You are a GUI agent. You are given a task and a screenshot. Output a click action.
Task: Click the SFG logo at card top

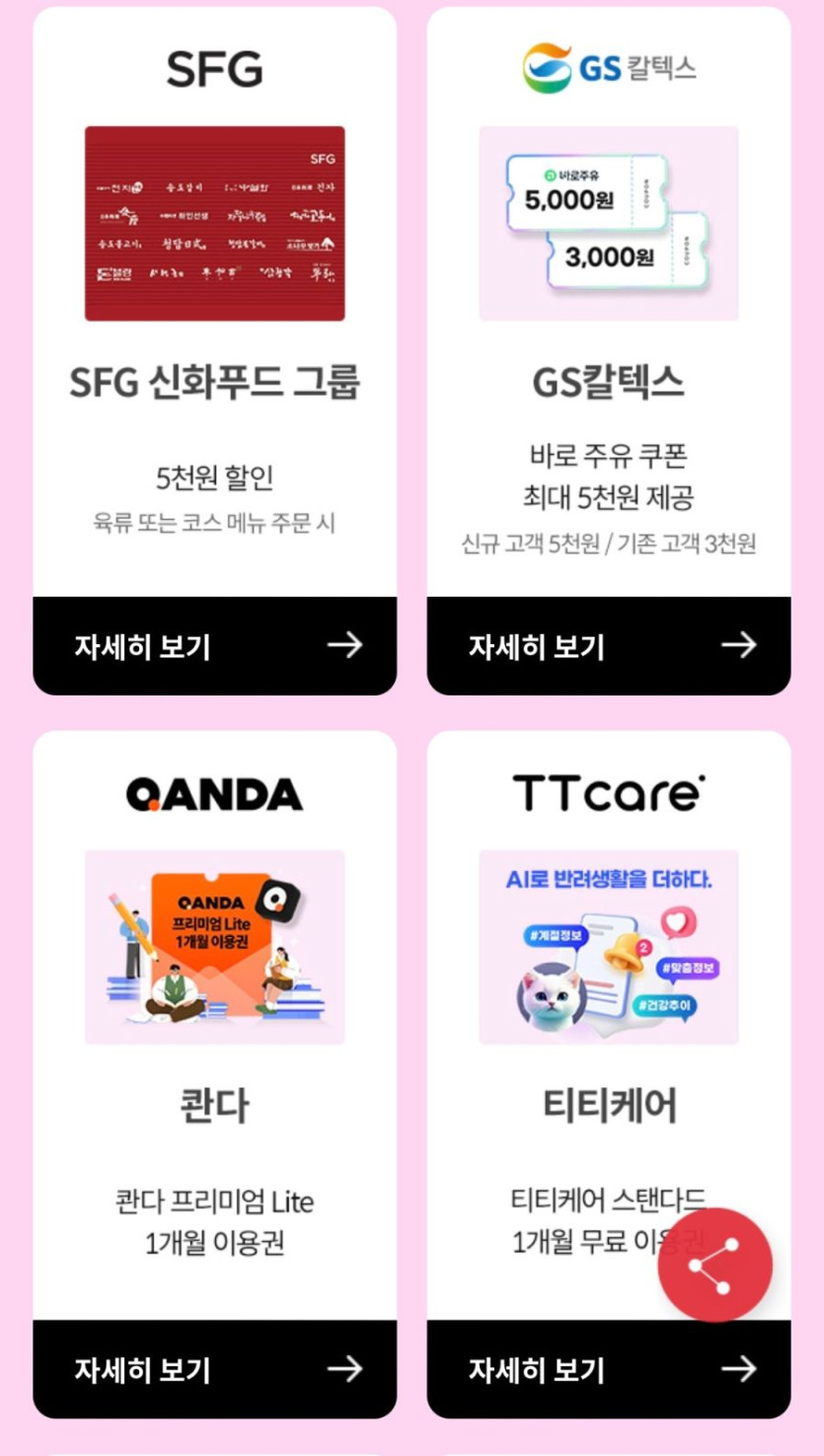pos(214,68)
